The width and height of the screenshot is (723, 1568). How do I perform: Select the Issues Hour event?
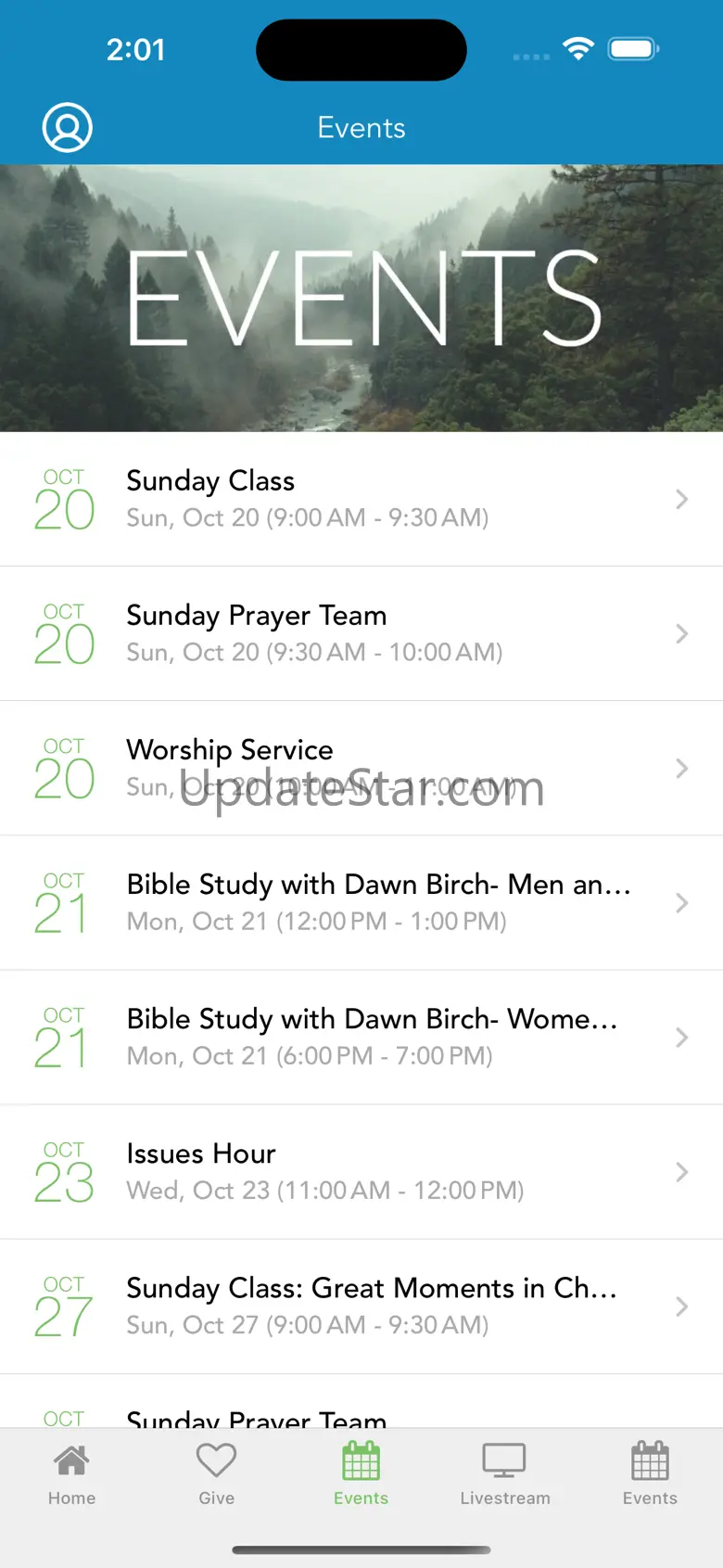361,1171
